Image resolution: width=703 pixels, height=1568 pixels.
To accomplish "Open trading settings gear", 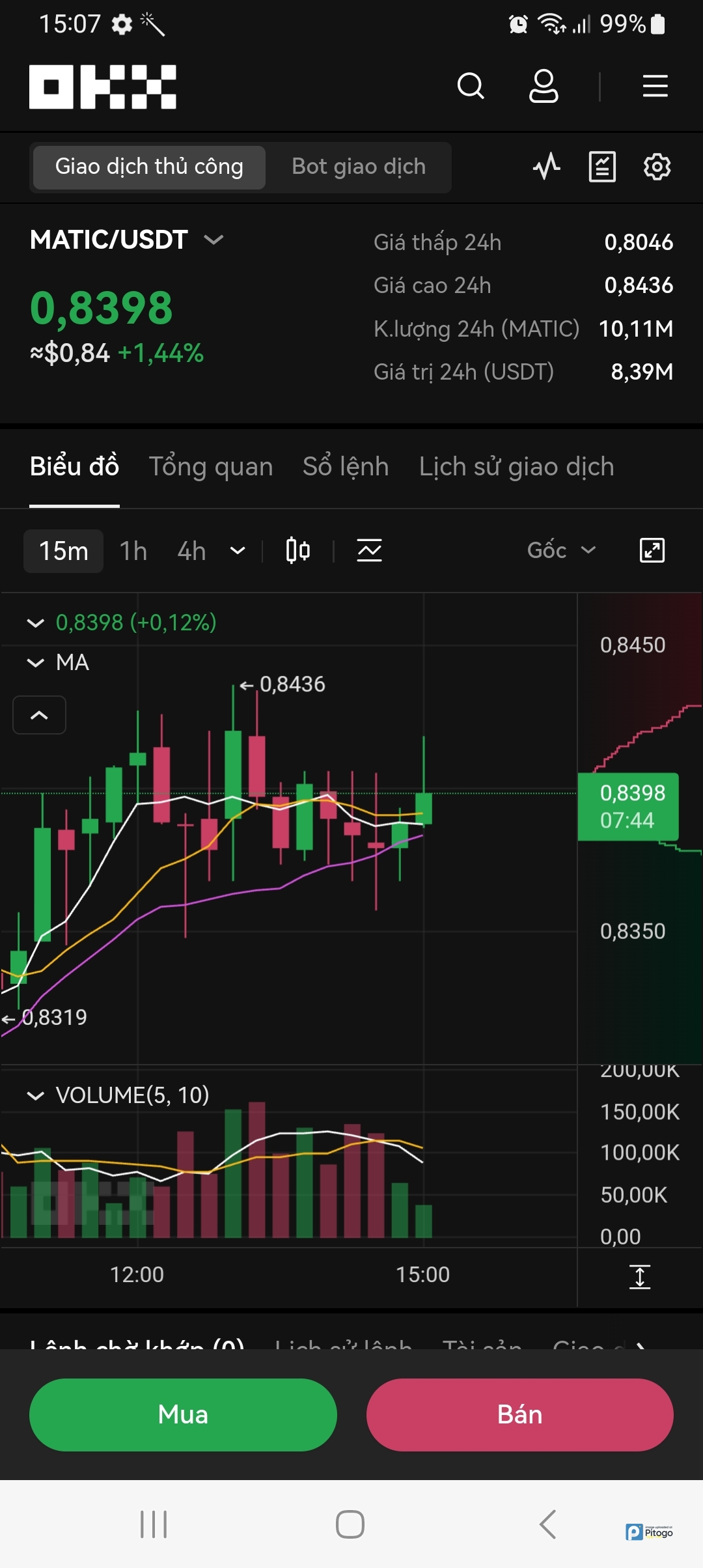I will tap(657, 167).
